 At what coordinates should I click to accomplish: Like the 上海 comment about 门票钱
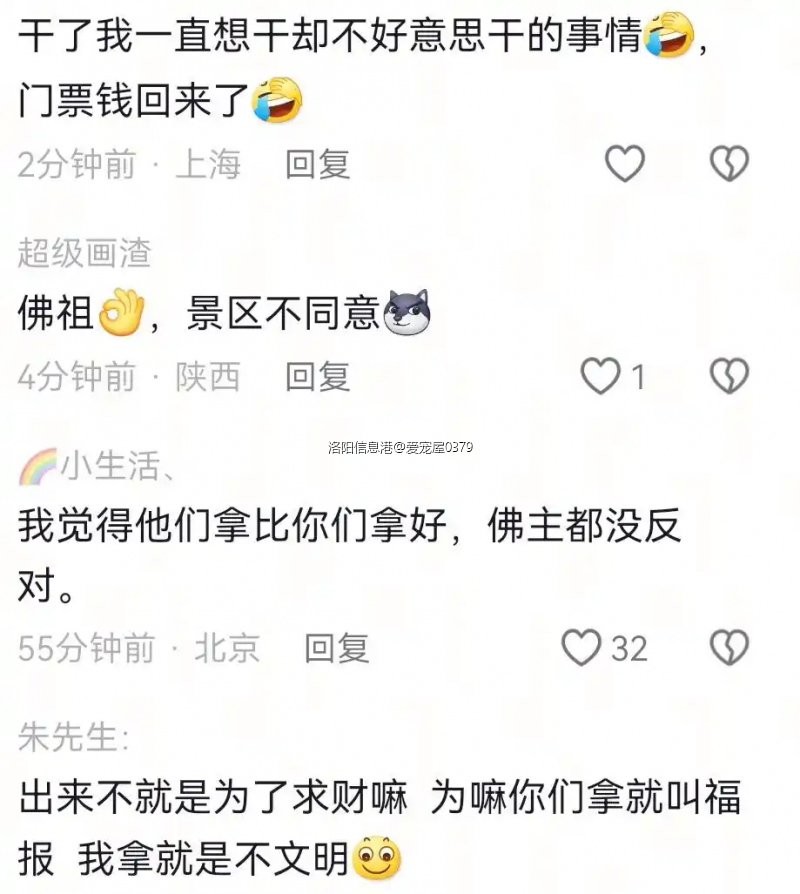[626, 163]
